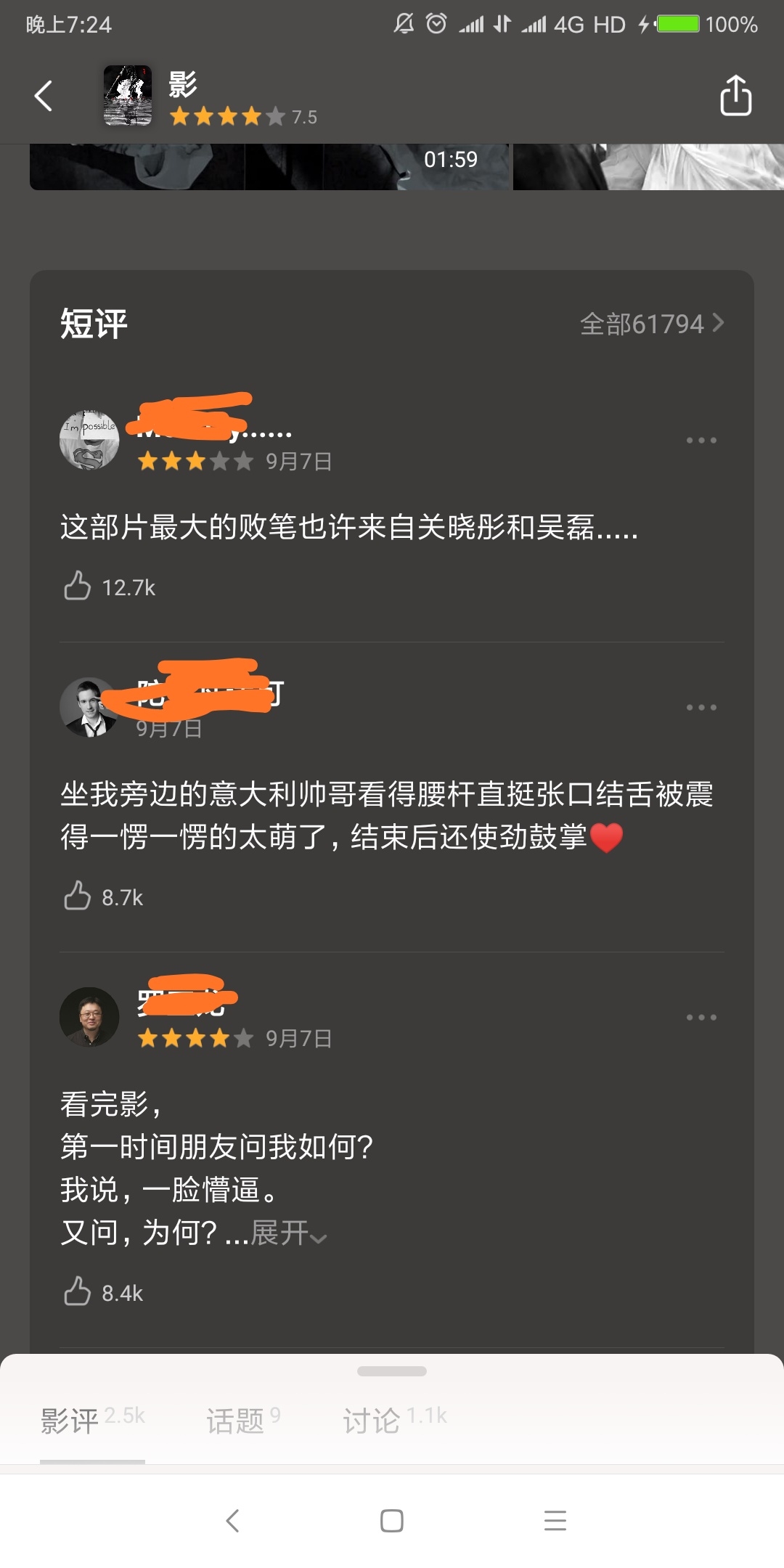Like the review with 8.4k likes
This screenshot has height=1568, width=784.
(78, 1292)
